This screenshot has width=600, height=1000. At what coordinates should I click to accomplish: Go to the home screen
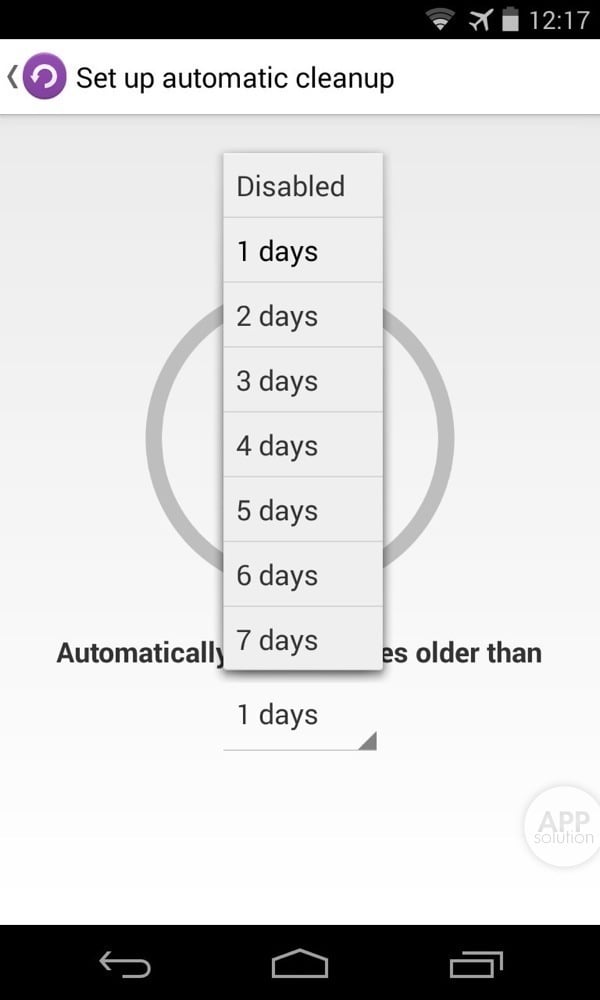pos(300,964)
